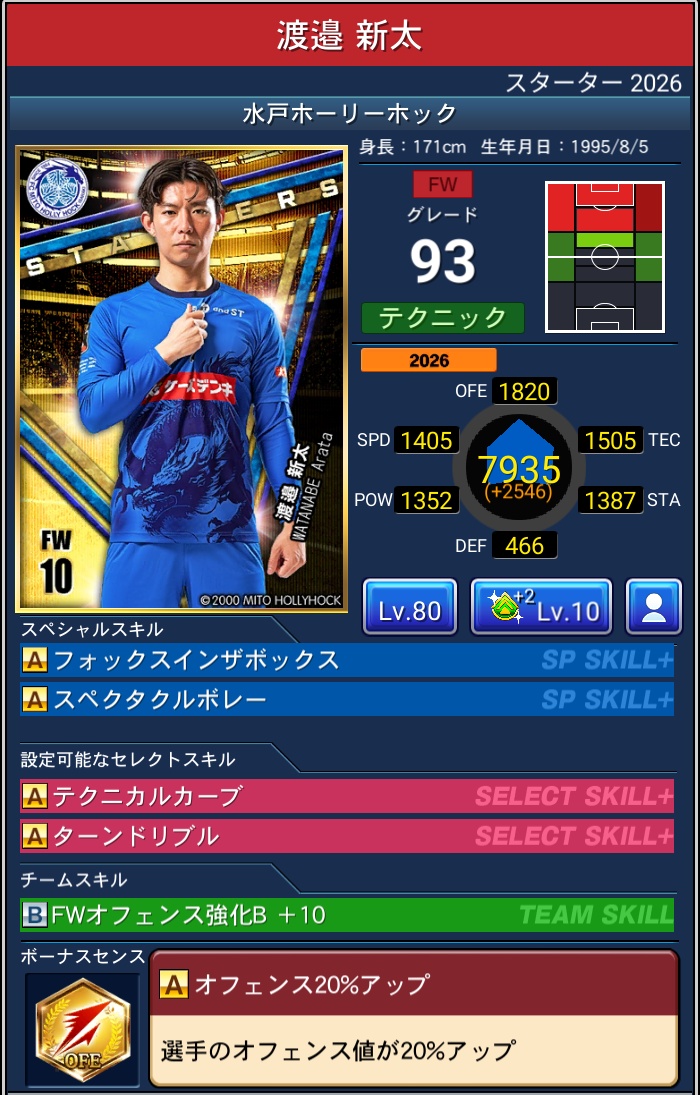The image size is (700, 1095).
Task: Open the player profile icon button
Action: 653,607
